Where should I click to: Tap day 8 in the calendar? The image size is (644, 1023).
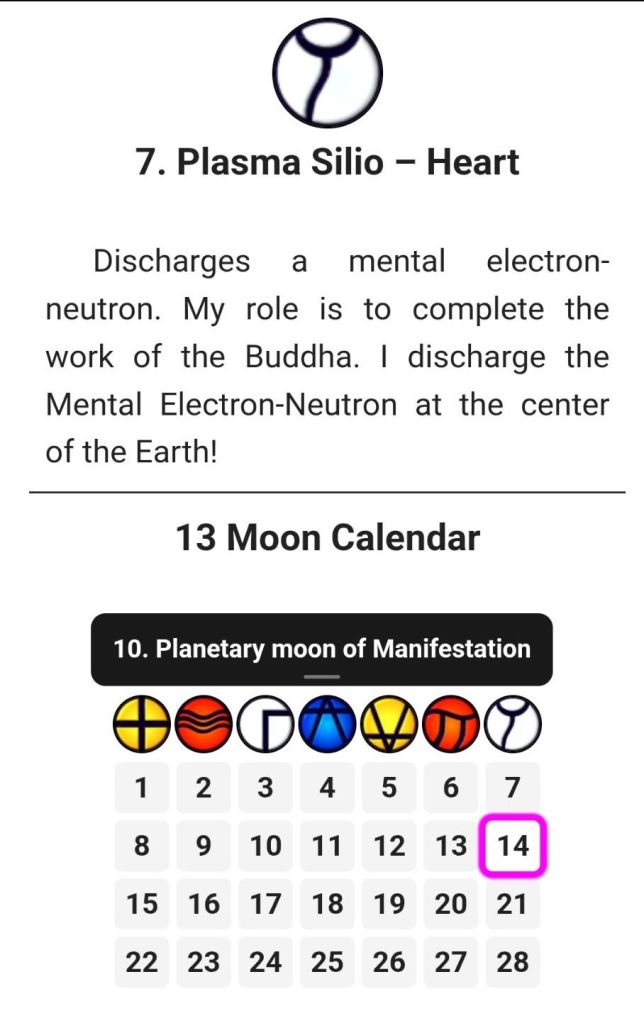click(142, 846)
